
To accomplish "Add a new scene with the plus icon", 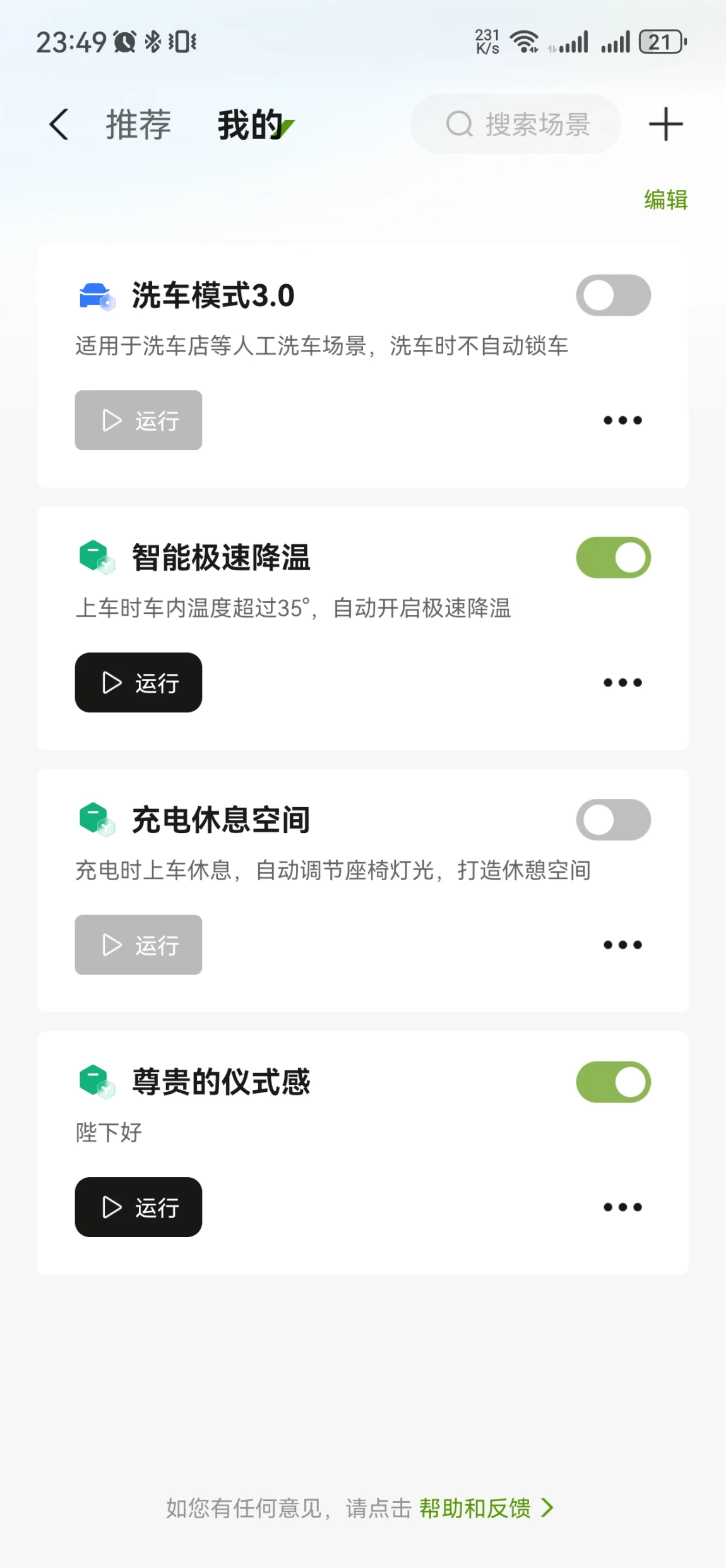I will [665, 124].
